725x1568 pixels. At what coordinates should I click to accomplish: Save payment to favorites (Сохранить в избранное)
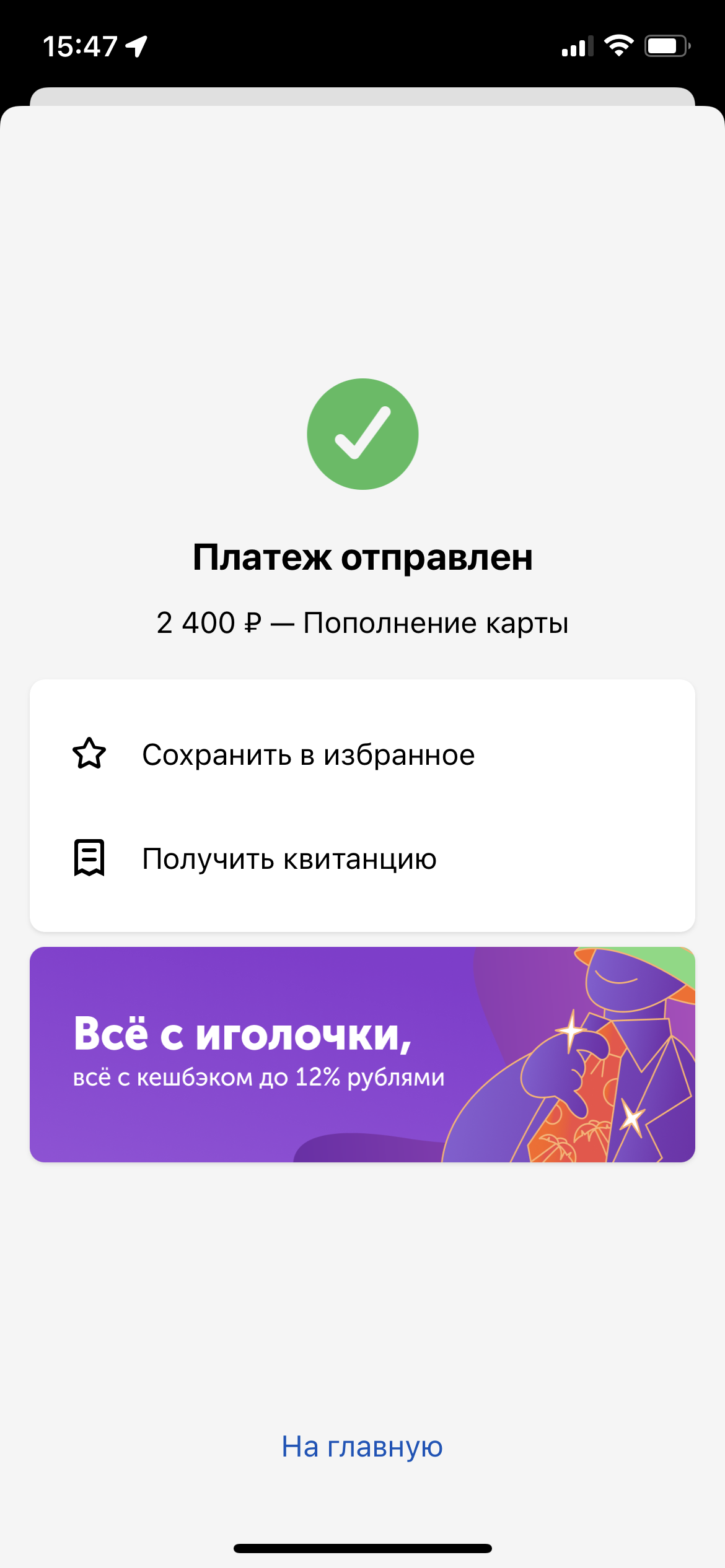(308, 755)
